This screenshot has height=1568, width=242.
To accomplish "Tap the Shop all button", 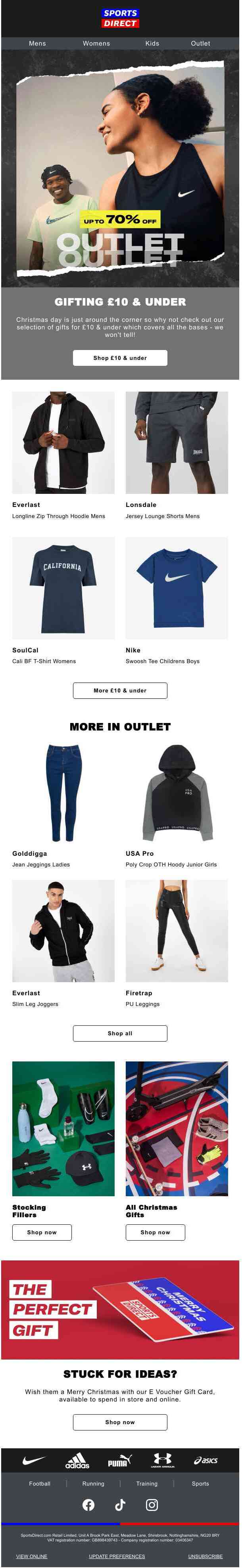I will [120, 1034].
